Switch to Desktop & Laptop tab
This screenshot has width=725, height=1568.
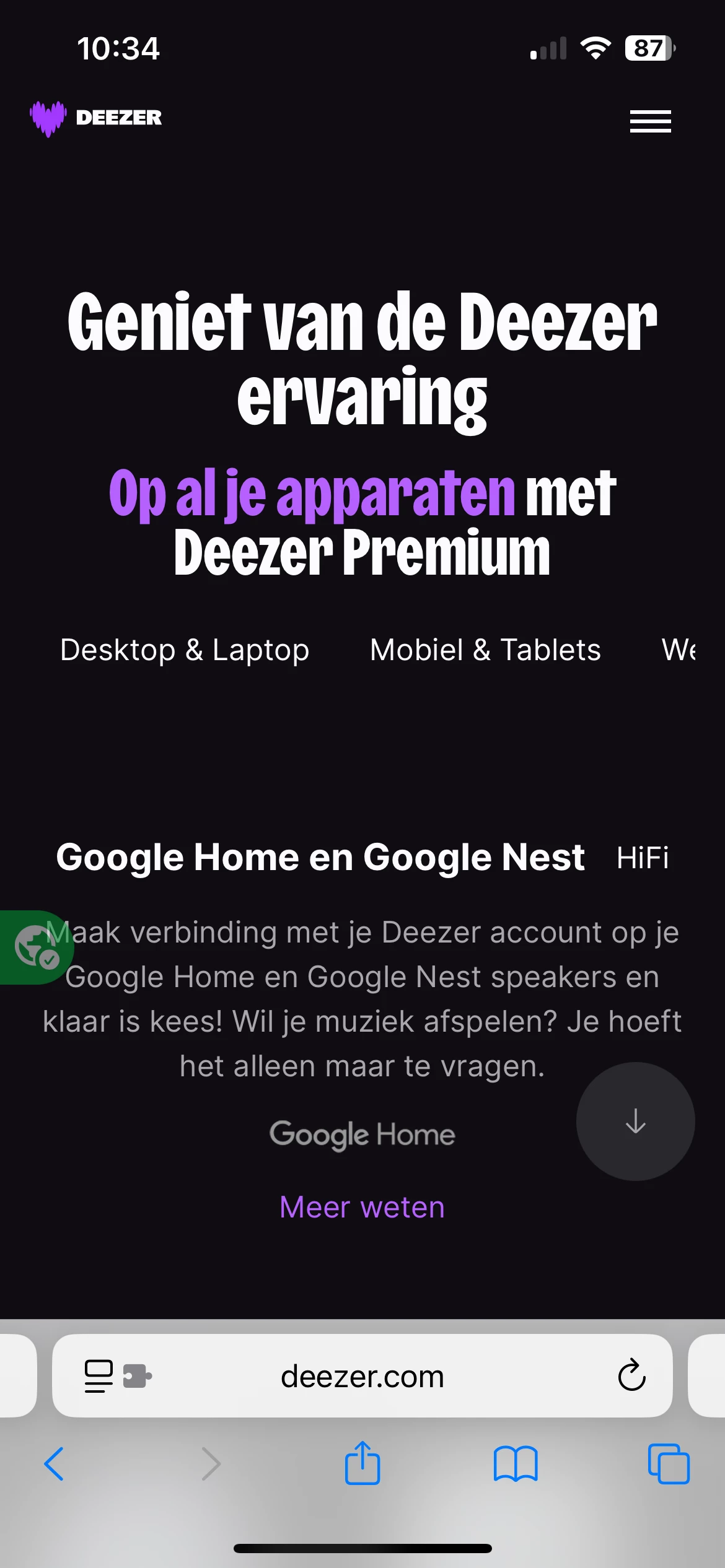tap(184, 650)
